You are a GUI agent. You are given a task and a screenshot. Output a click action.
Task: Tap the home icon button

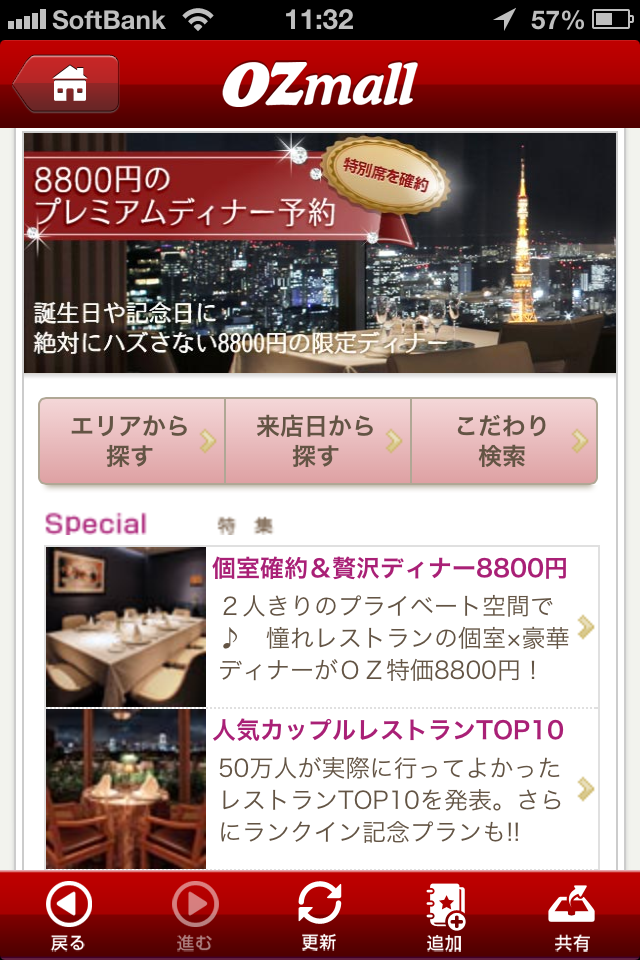click(x=68, y=84)
